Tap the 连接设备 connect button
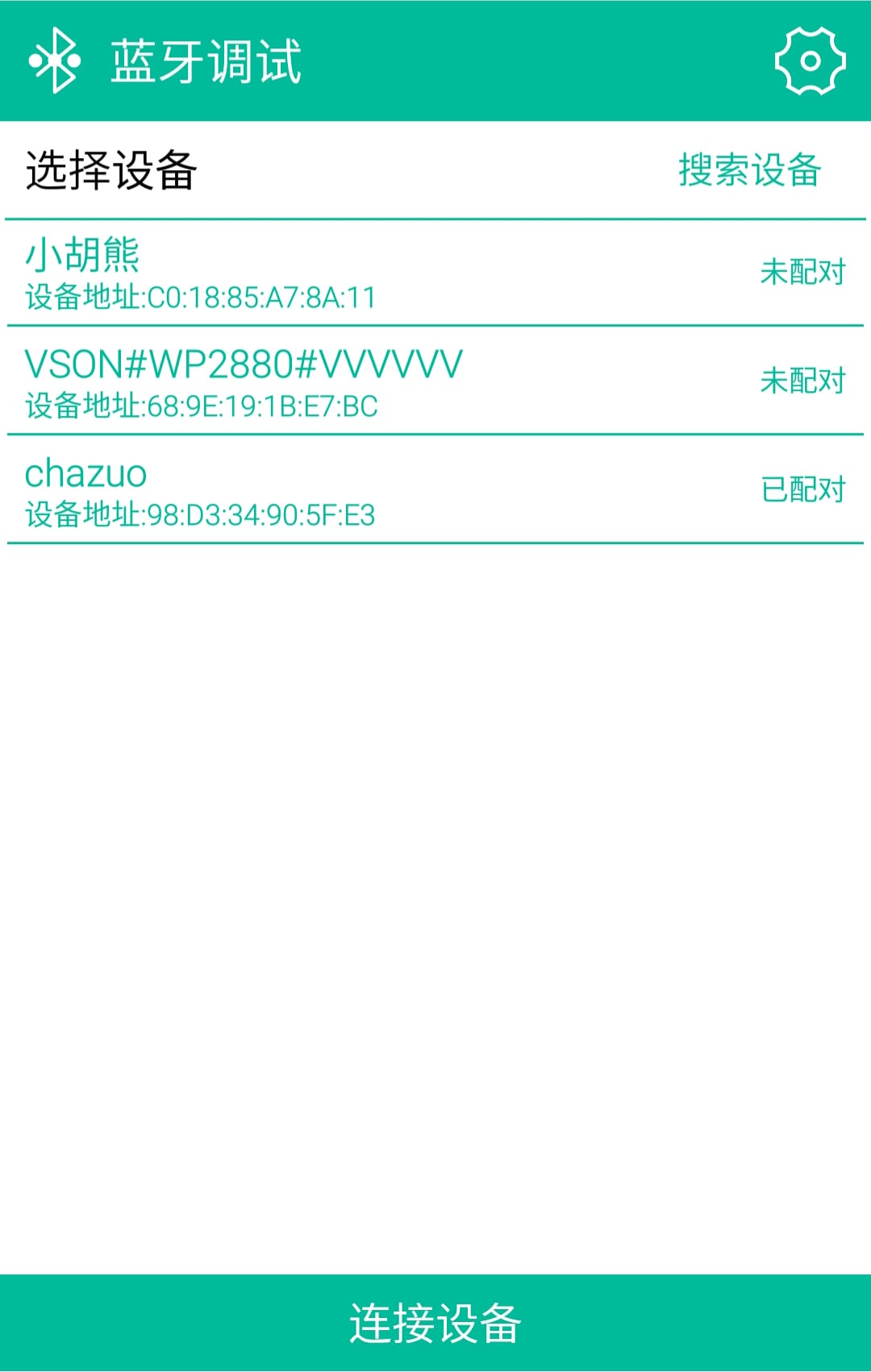This screenshot has height=1372, width=871. click(x=435, y=1323)
